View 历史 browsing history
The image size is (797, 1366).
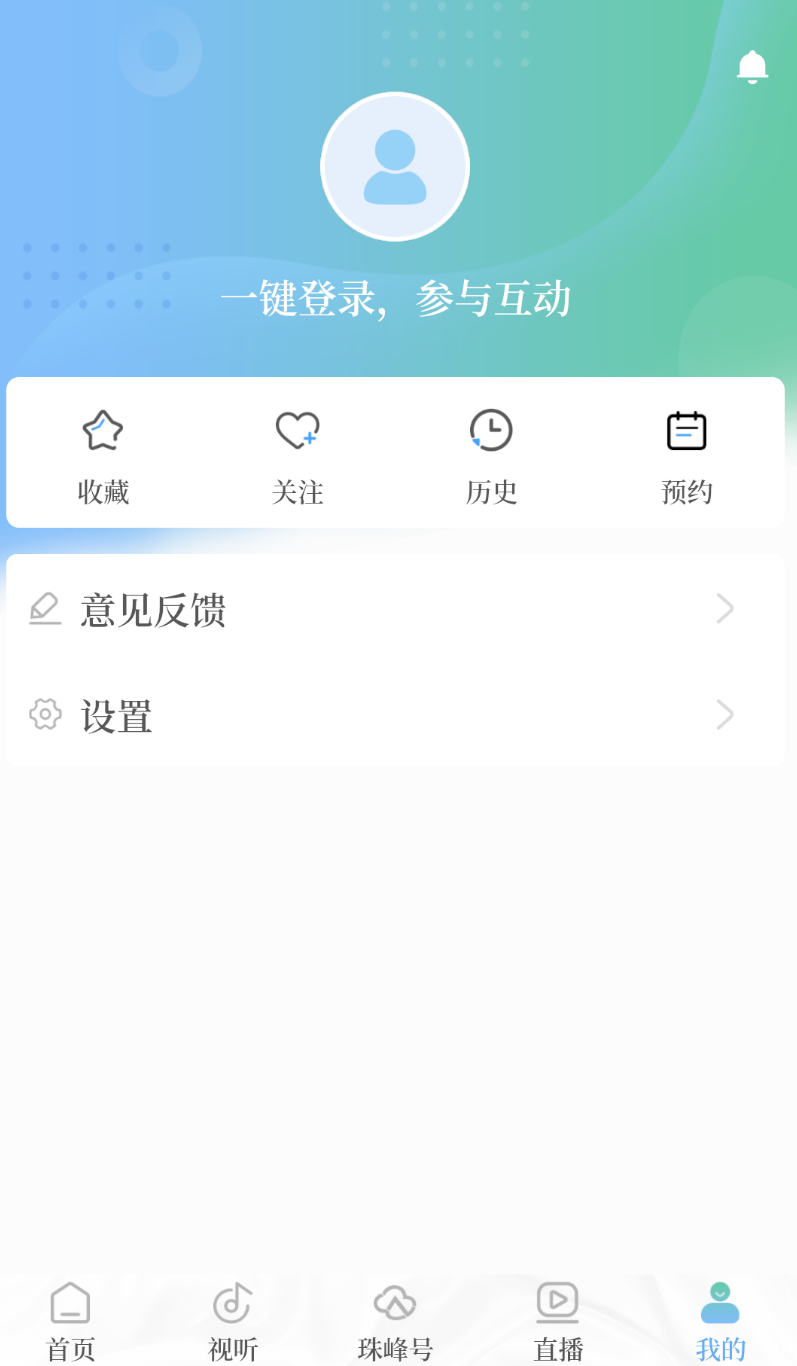click(x=491, y=457)
